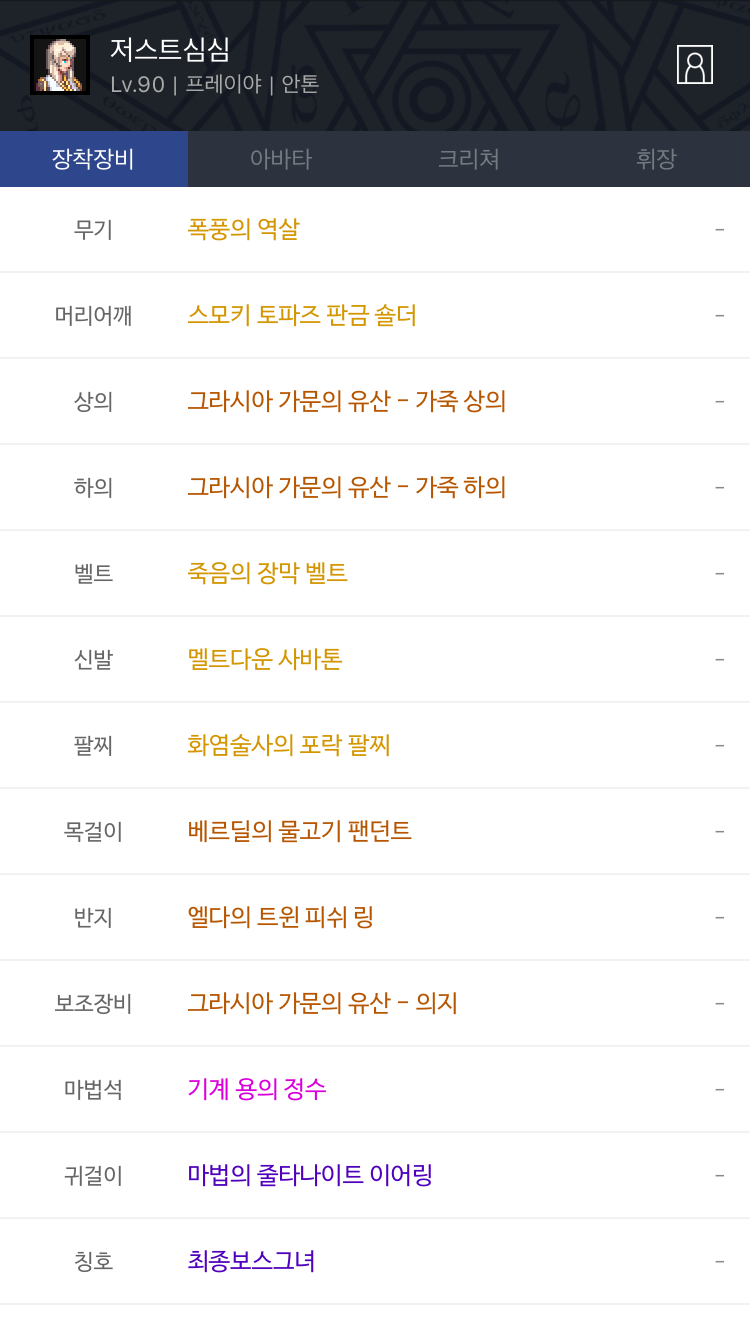The height and width of the screenshot is (1334, 750).
Task: Open the character profile icon
Action: click(x=694, y=65)
